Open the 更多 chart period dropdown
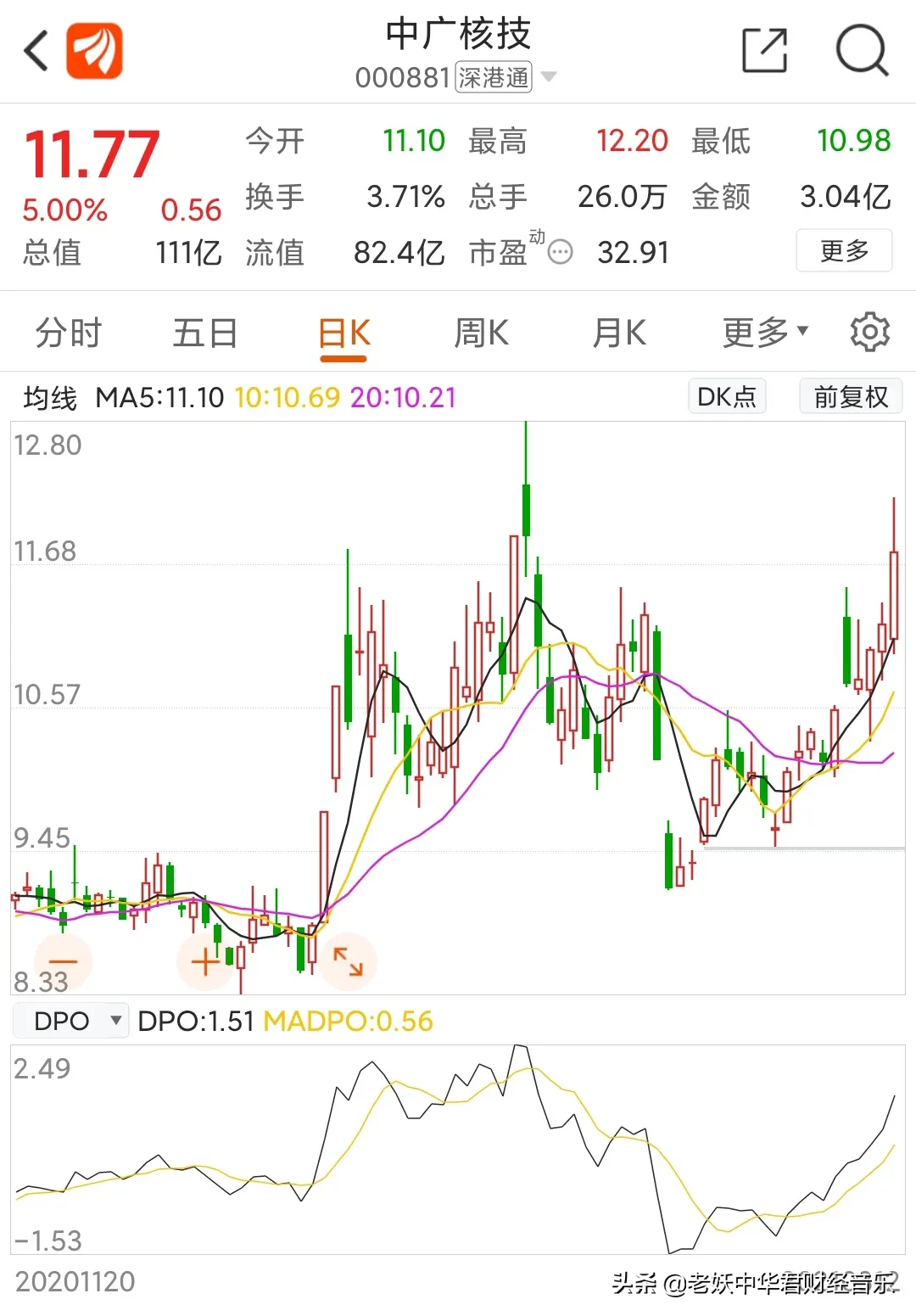The width and height of the screenshot is (916, 1316). (x=765, y=332)
